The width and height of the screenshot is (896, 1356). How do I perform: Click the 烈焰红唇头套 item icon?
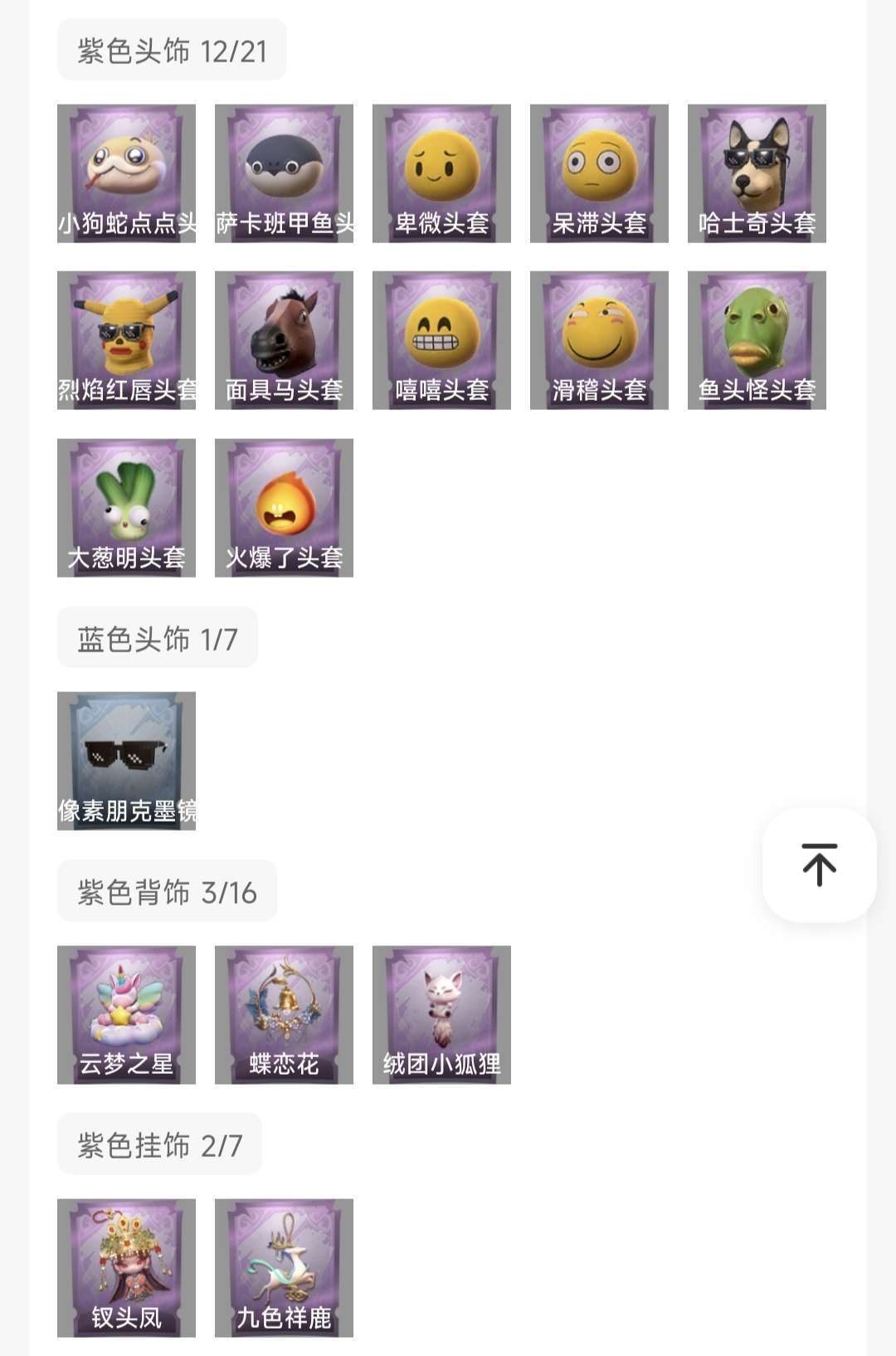click(126, 340)
